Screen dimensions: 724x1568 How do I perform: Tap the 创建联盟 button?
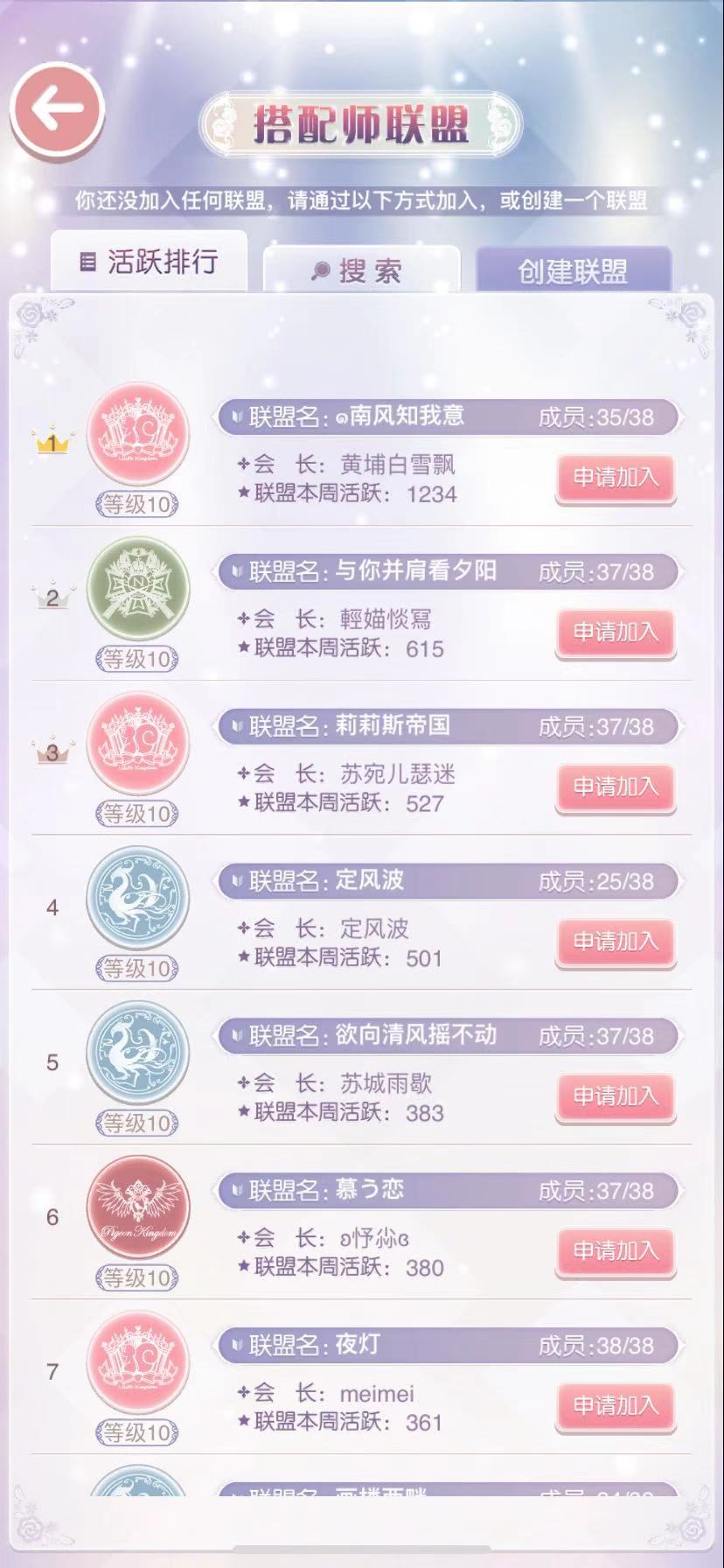pyautogui.click(x=573, y=270)
